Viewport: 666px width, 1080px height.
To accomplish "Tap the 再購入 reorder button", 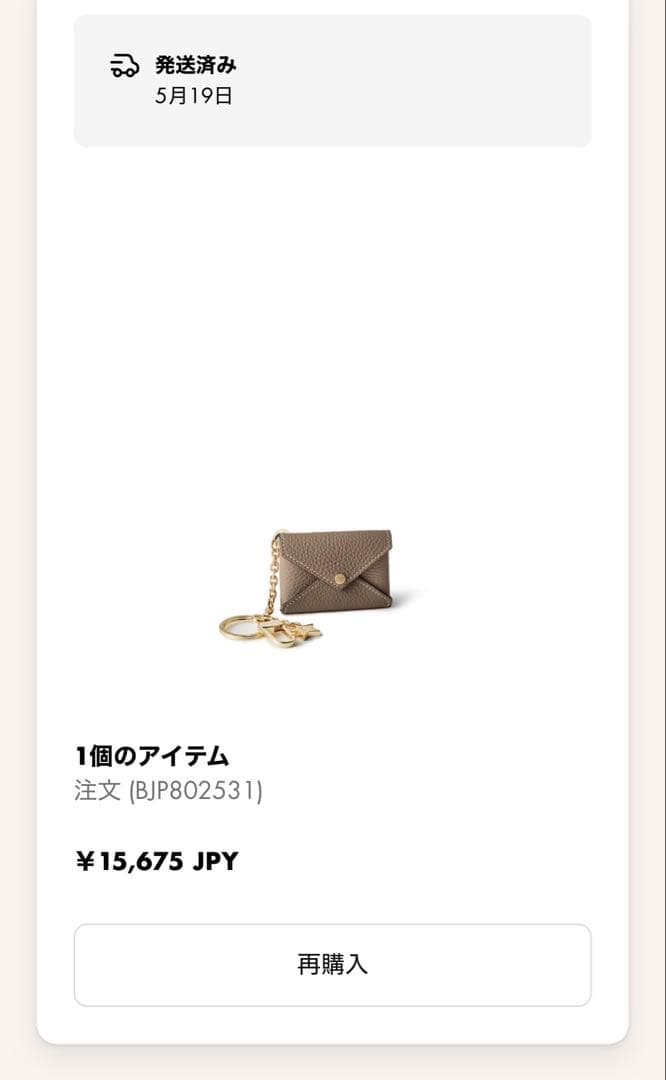I will 332,965.
